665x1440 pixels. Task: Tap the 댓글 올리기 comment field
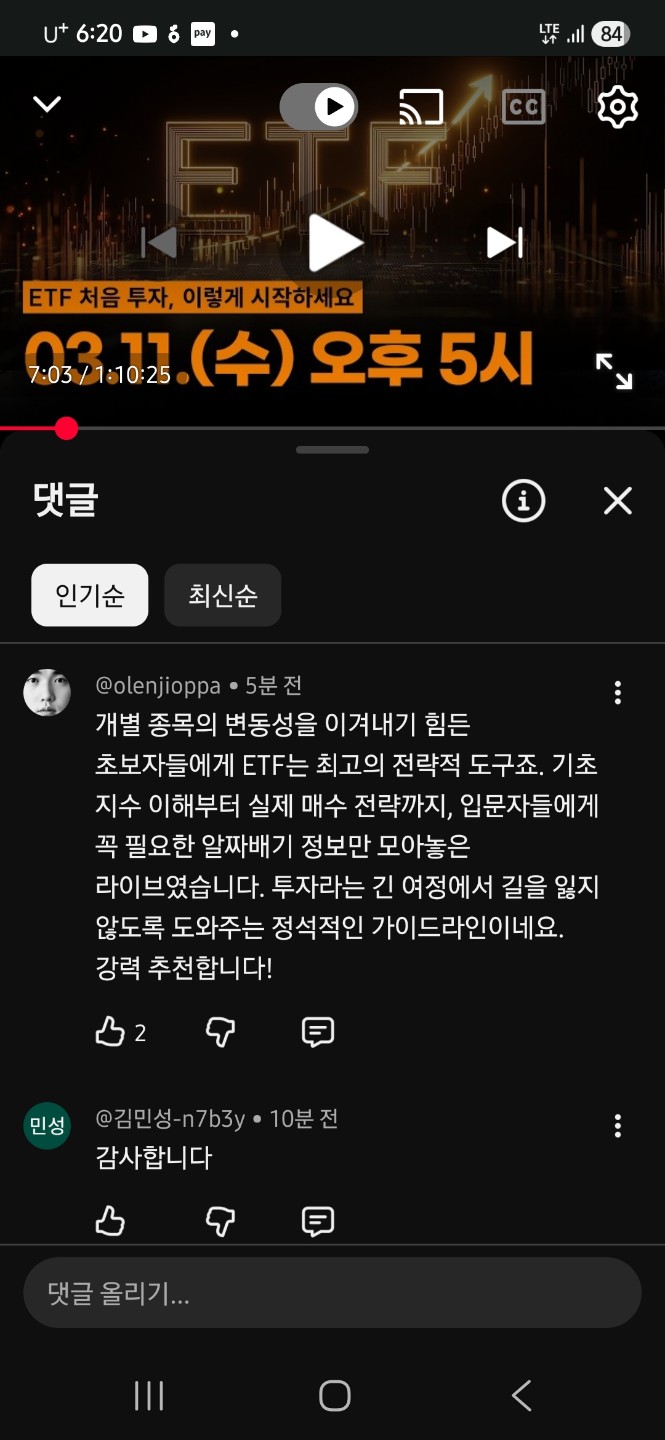[x=332, y=1292]
